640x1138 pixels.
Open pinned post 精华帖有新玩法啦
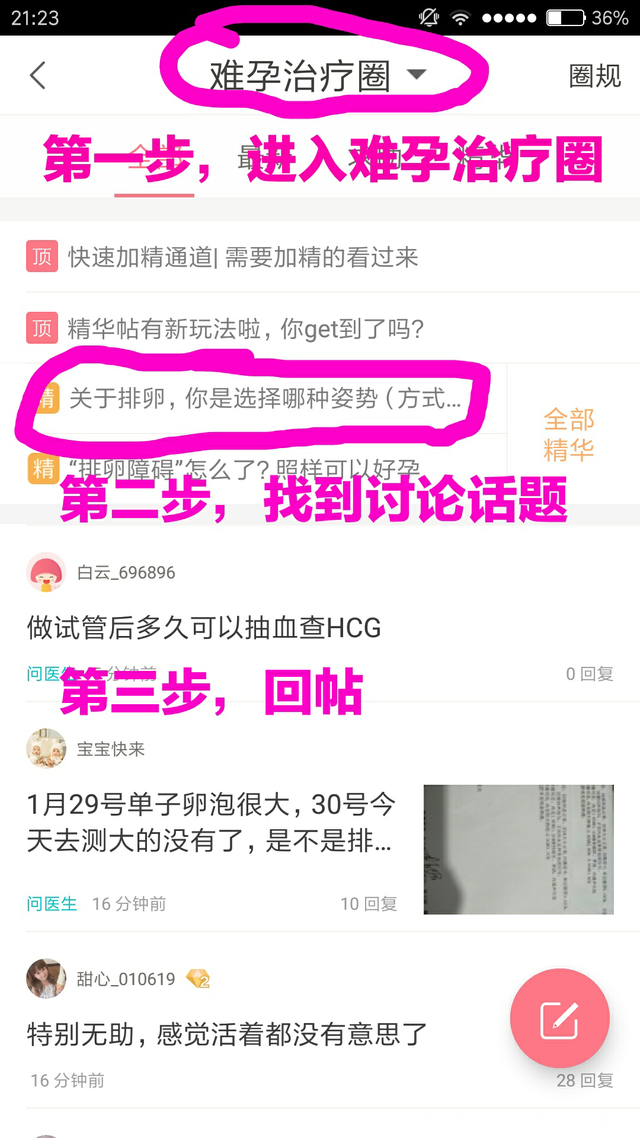pyautogui.click(x=245, y=328)
